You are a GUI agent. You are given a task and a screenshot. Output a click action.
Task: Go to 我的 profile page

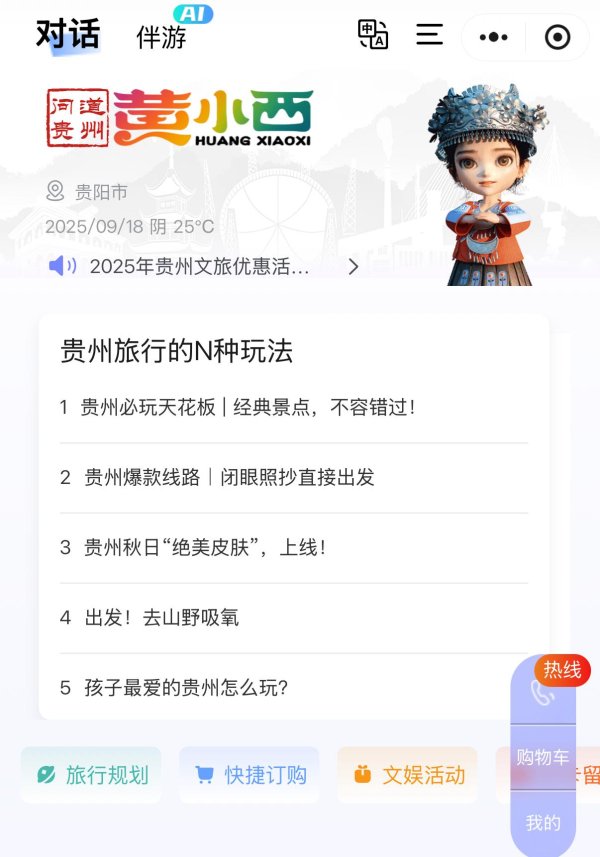click(x=543, y=822)
